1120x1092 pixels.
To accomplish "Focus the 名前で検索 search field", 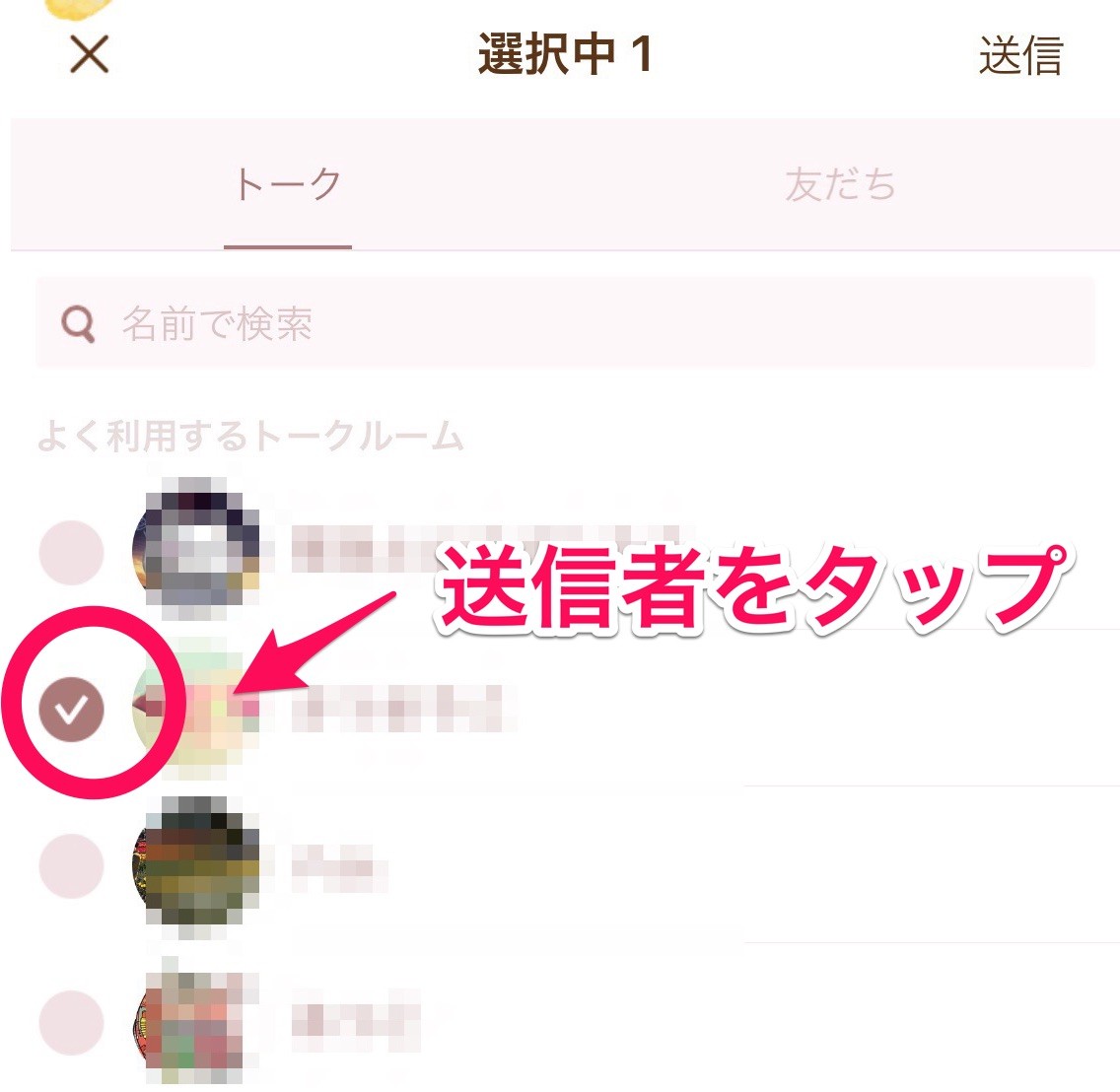I will (x=565, y=323).
